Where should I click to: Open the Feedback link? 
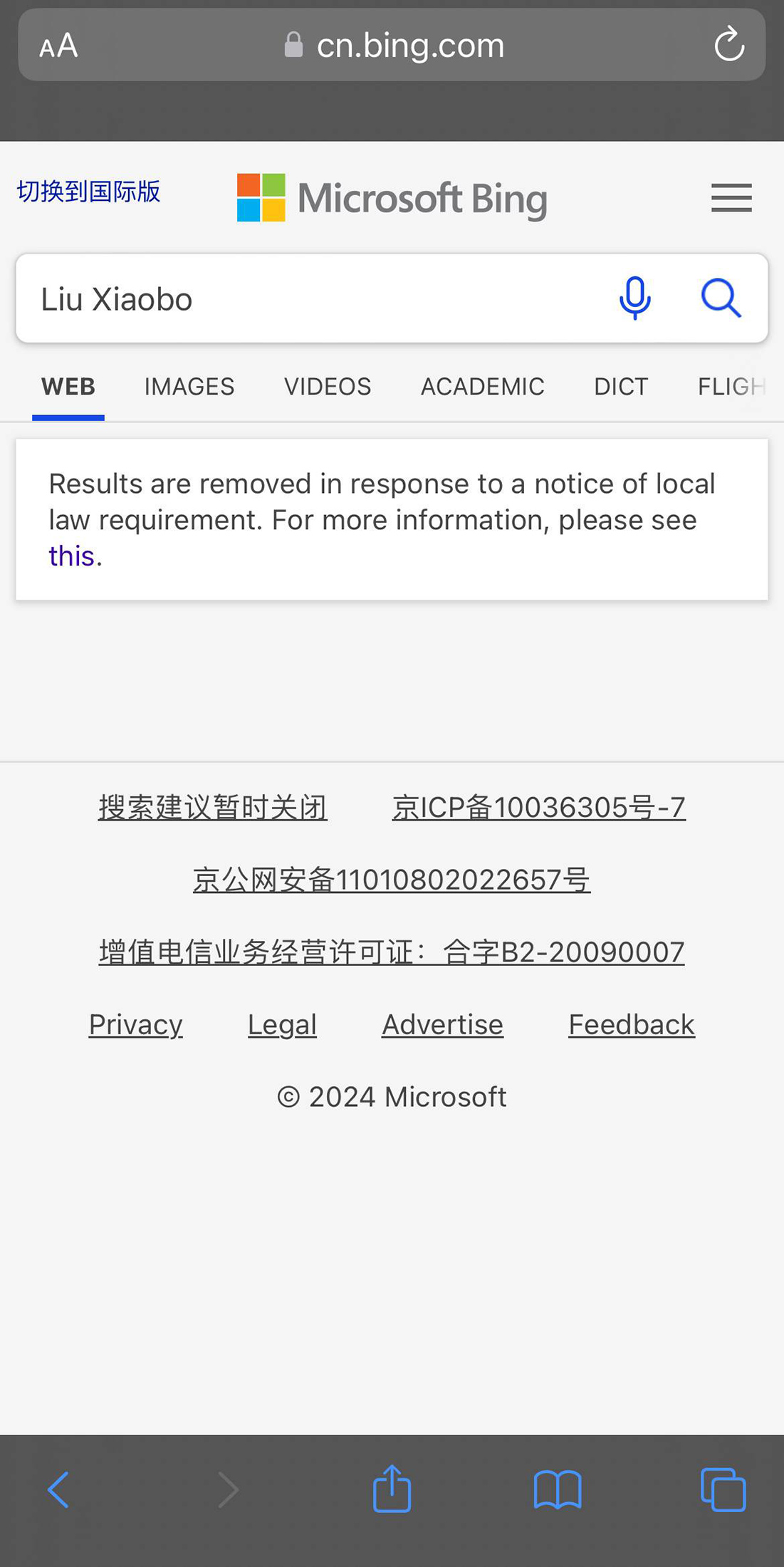coord(632,1025)
